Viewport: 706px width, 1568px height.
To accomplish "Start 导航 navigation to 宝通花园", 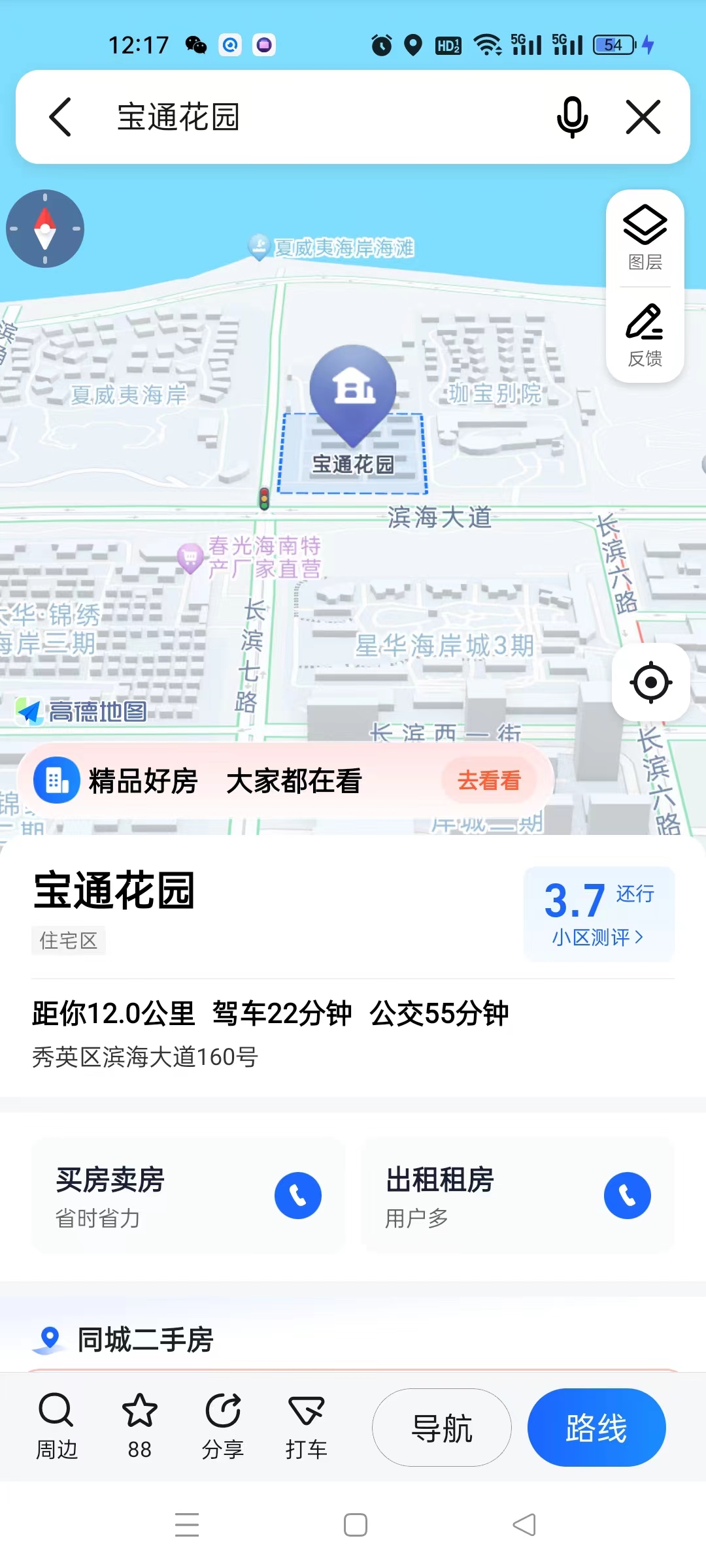I will coord(442,1428).
